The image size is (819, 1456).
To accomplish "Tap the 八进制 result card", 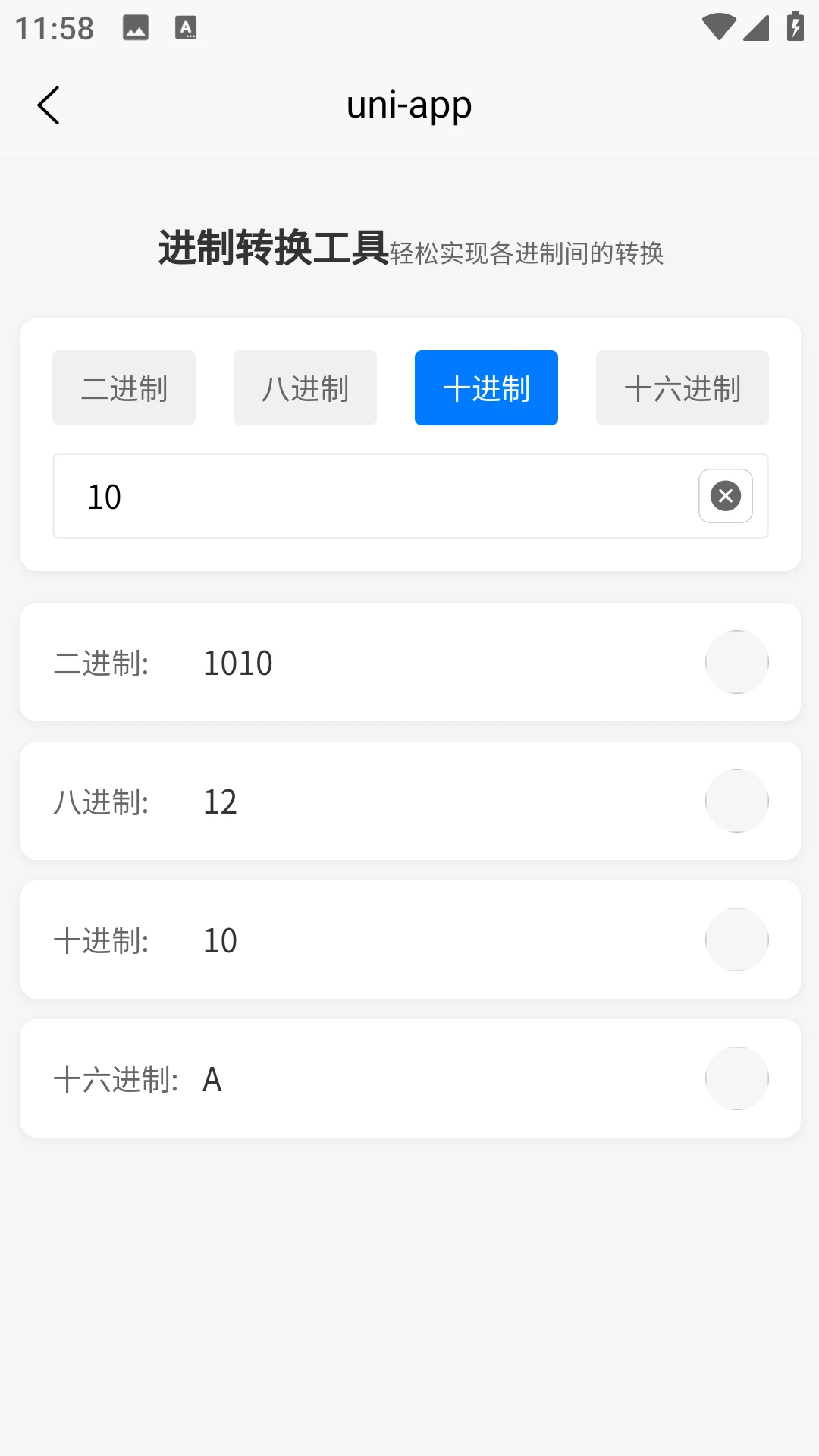I will click(x=409, y=801).
